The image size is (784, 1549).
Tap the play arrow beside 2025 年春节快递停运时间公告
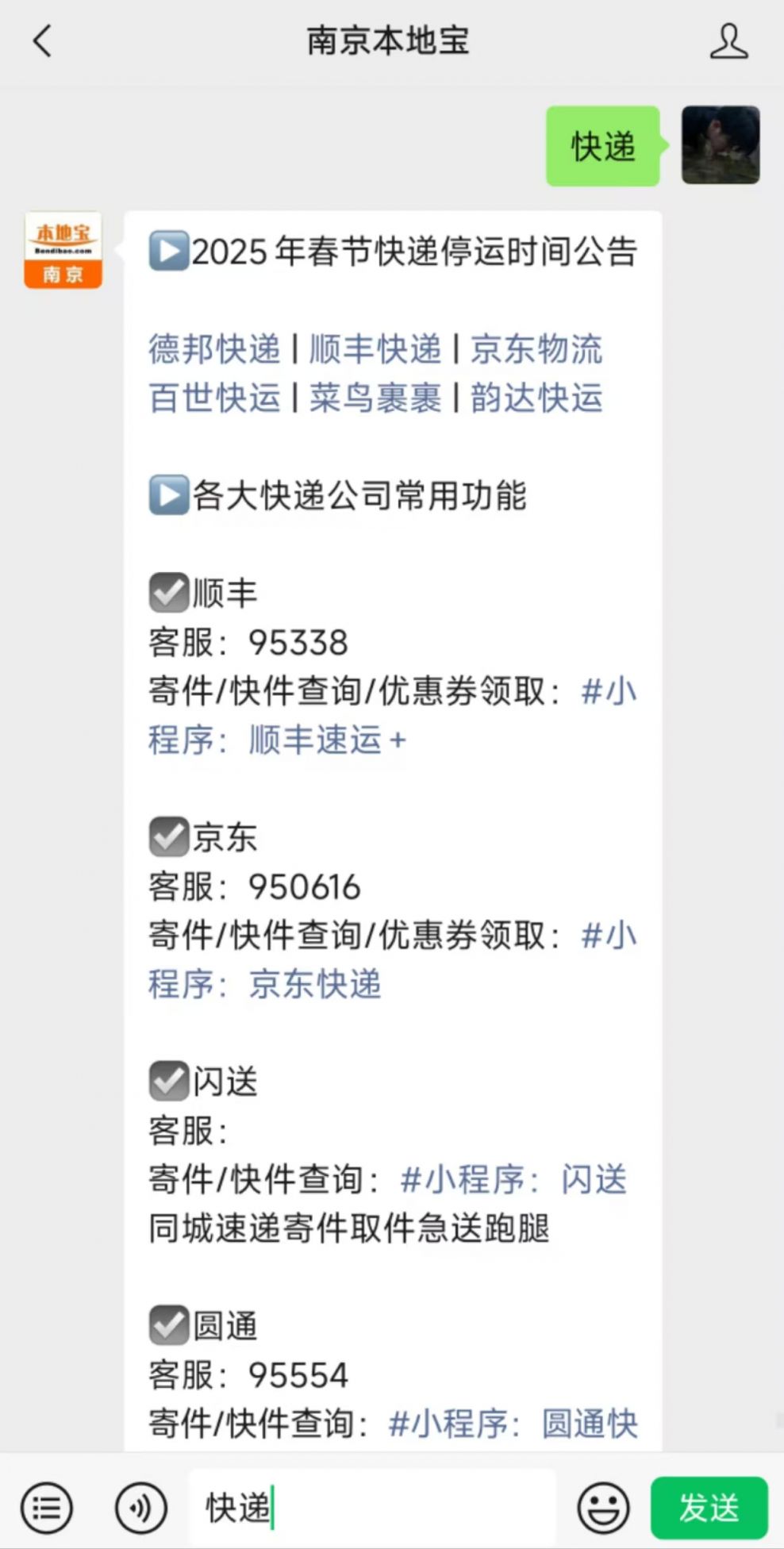click(167, 252)
